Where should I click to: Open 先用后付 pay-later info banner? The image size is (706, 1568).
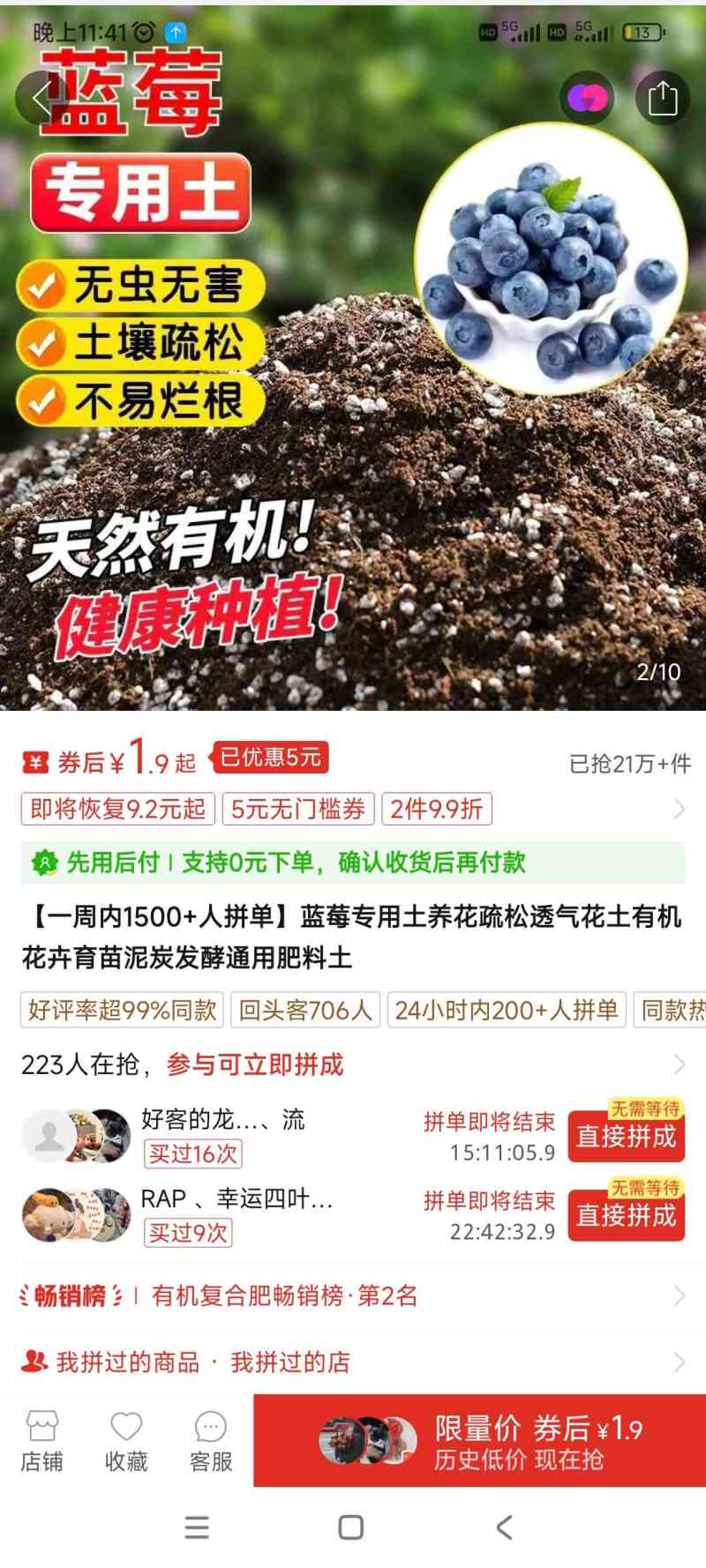353,862
